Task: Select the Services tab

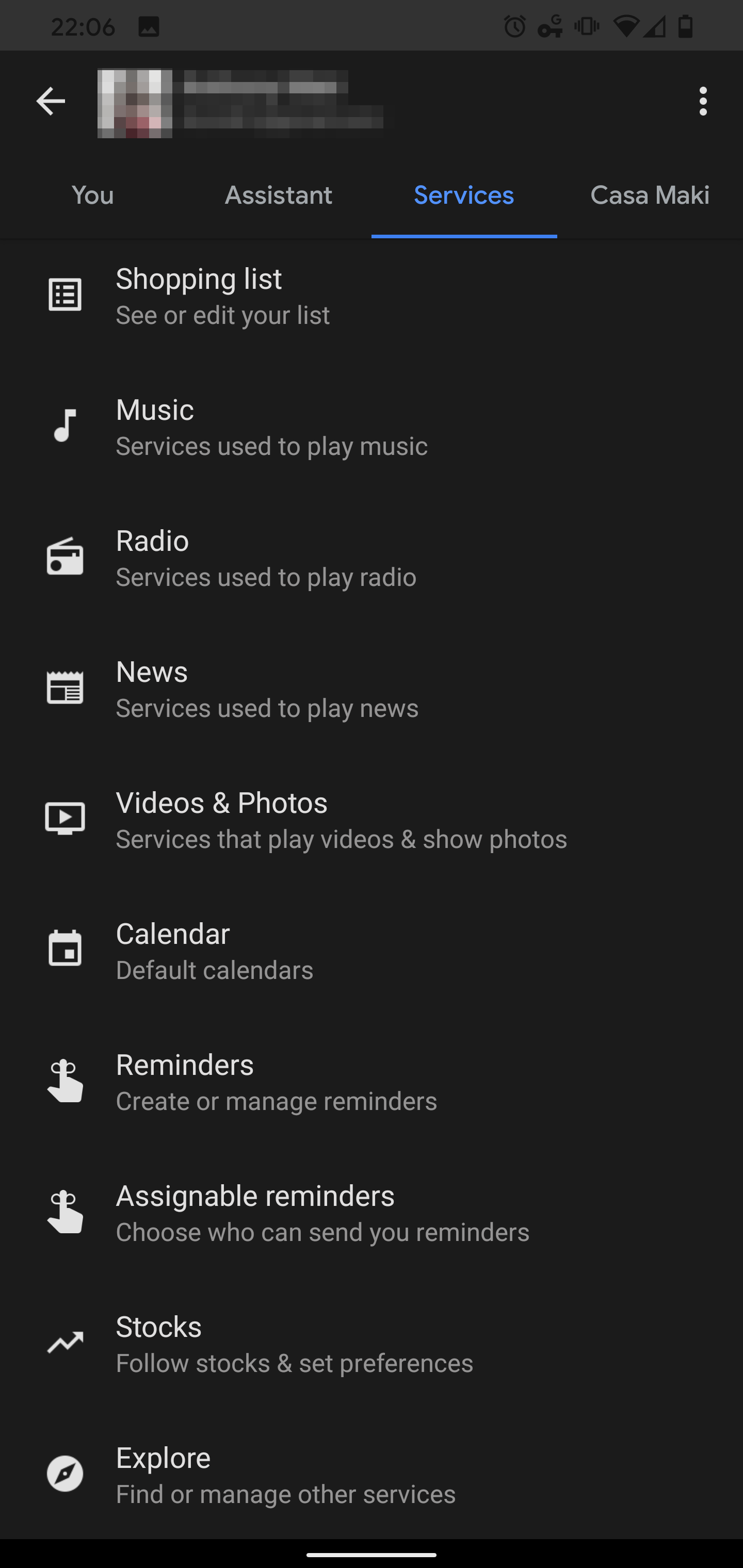Action: click(x=463, y=195)
